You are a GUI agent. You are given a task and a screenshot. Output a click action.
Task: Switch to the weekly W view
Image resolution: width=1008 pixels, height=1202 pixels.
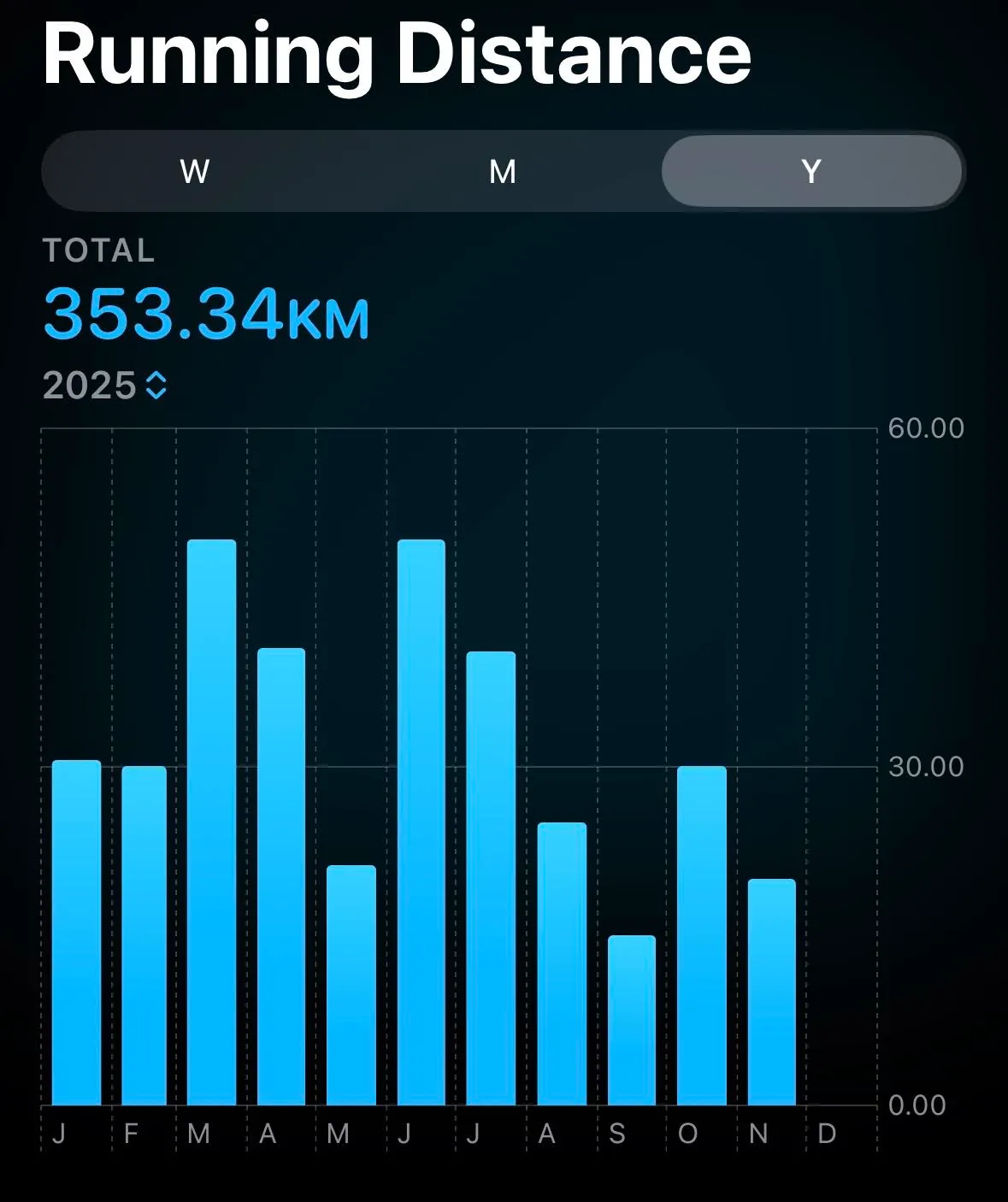coord(195,172)
